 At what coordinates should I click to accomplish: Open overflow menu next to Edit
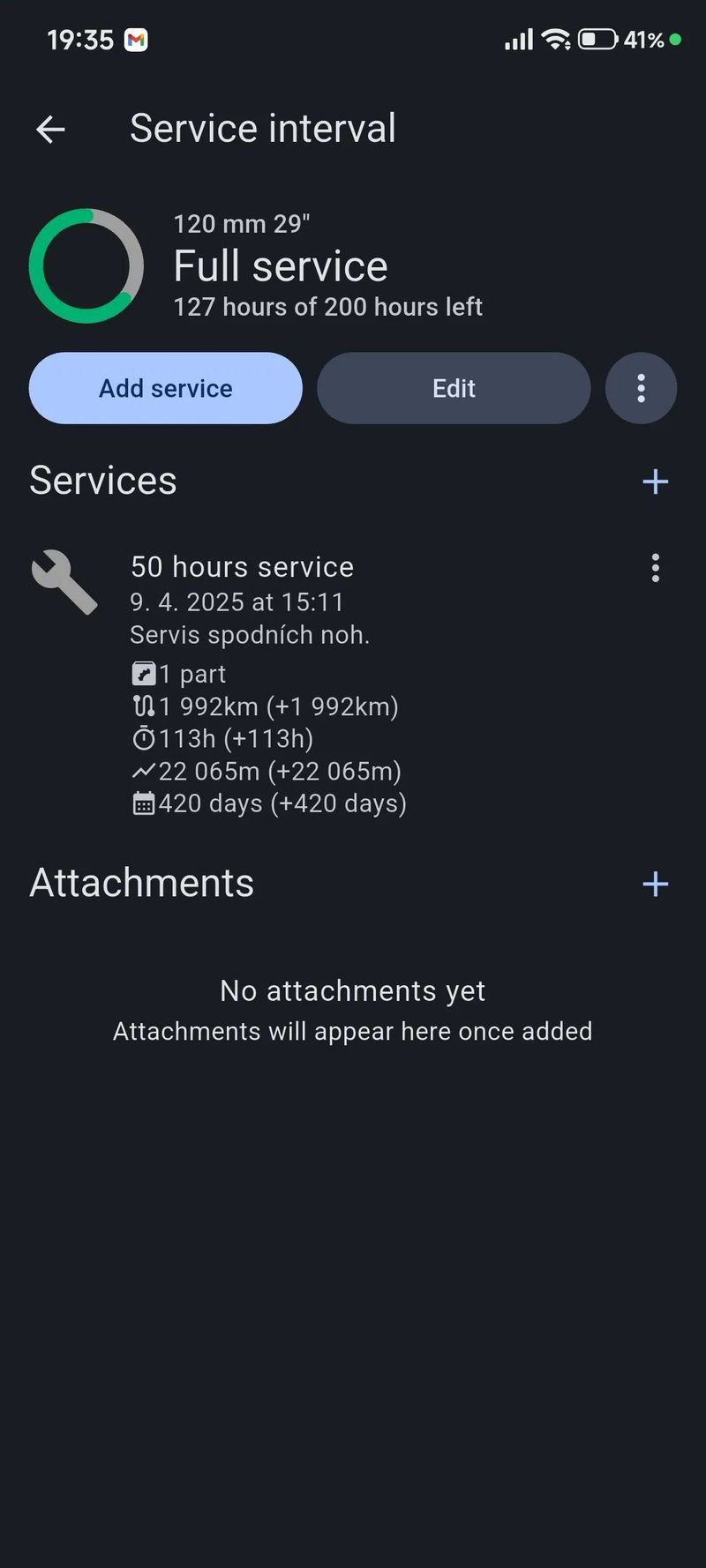642,388
